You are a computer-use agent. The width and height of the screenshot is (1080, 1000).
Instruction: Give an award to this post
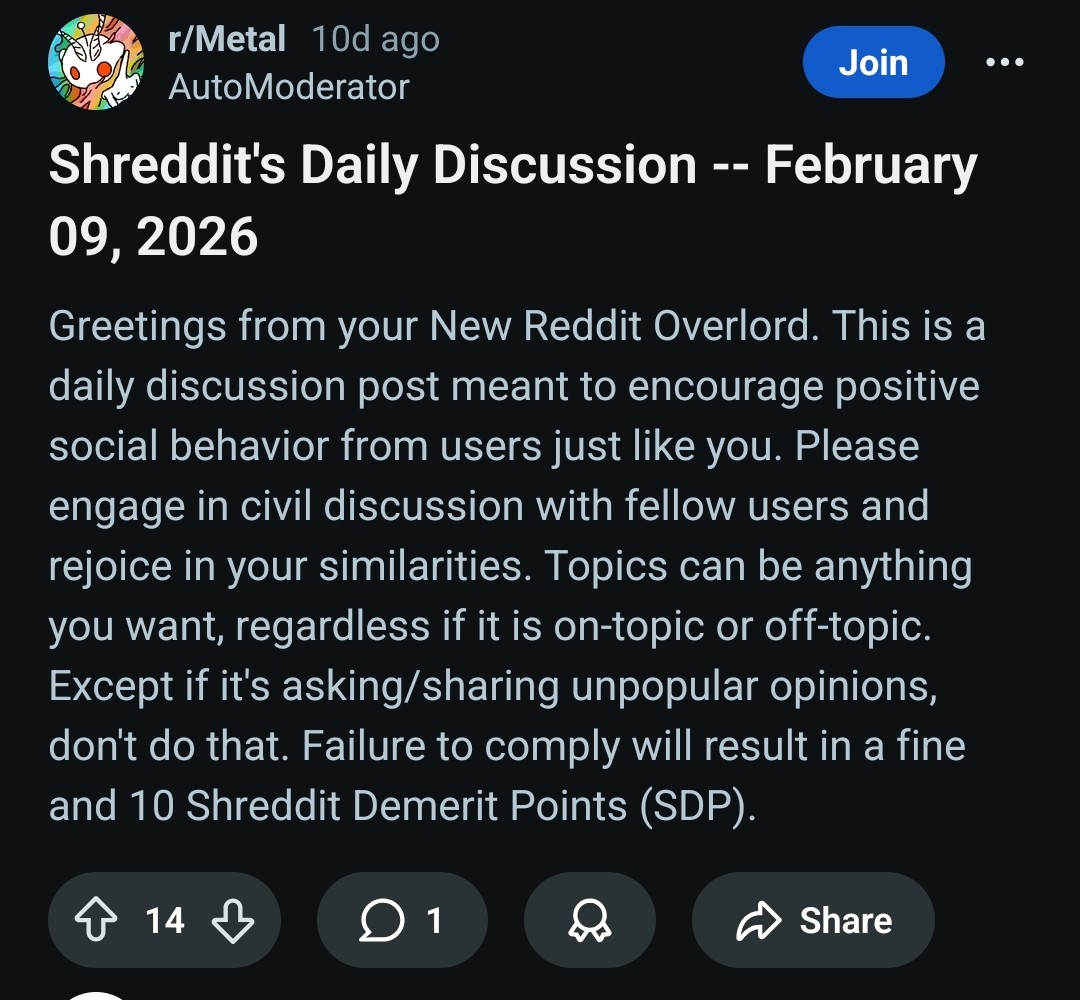tap(590, 920)
